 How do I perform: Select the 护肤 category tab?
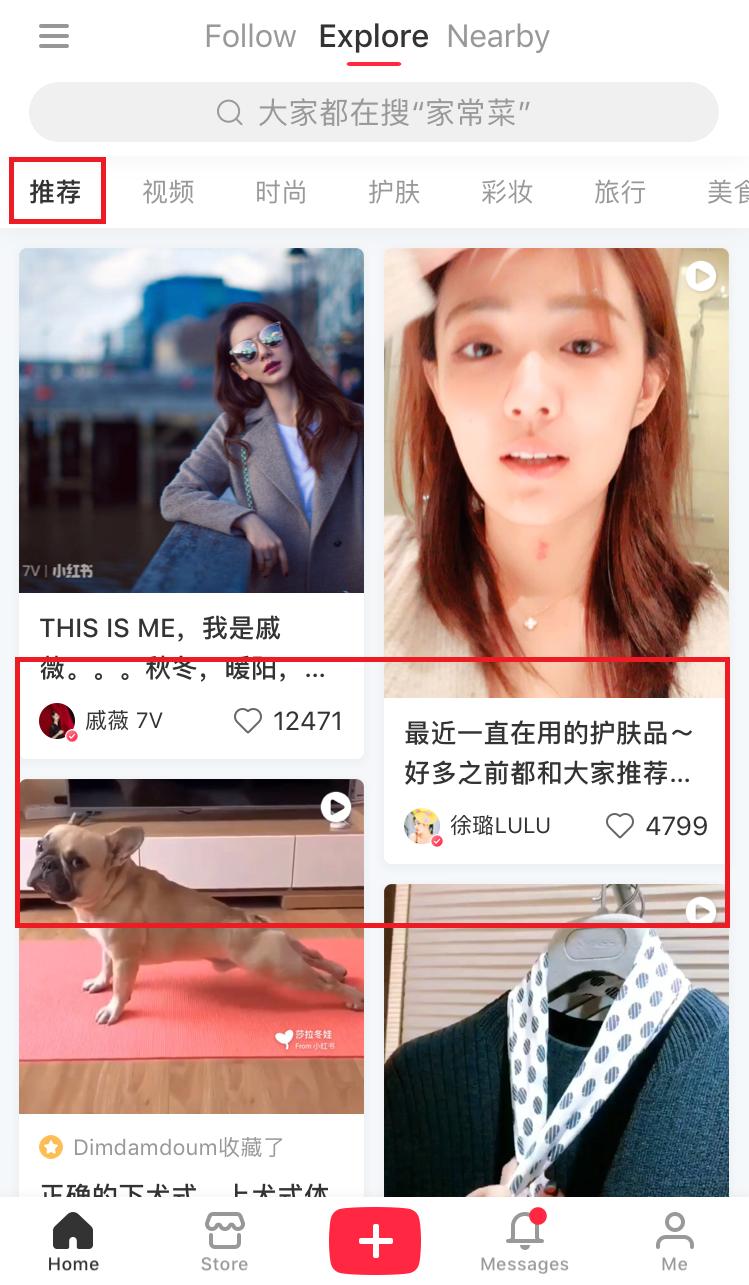(x=394, y=191)
